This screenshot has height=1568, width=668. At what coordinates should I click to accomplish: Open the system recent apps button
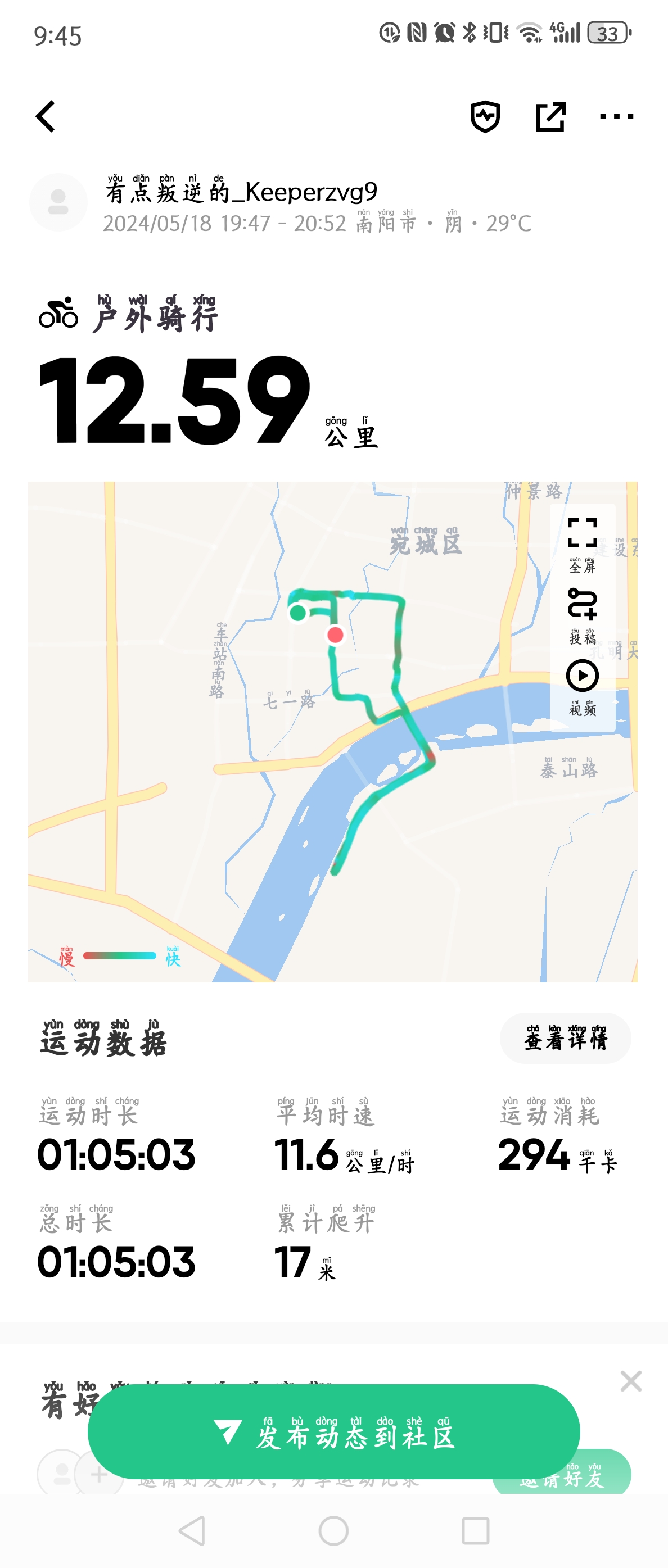click(476, 1530)
